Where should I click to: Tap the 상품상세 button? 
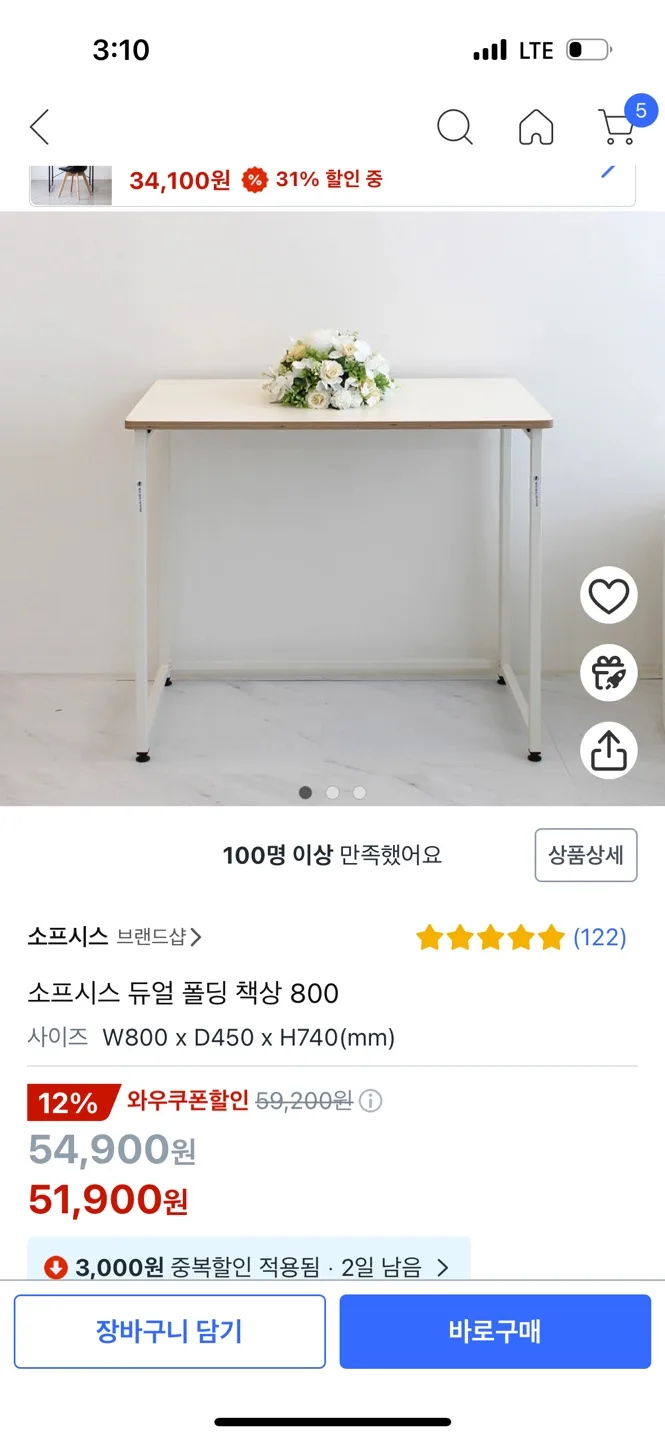[586, 855]
